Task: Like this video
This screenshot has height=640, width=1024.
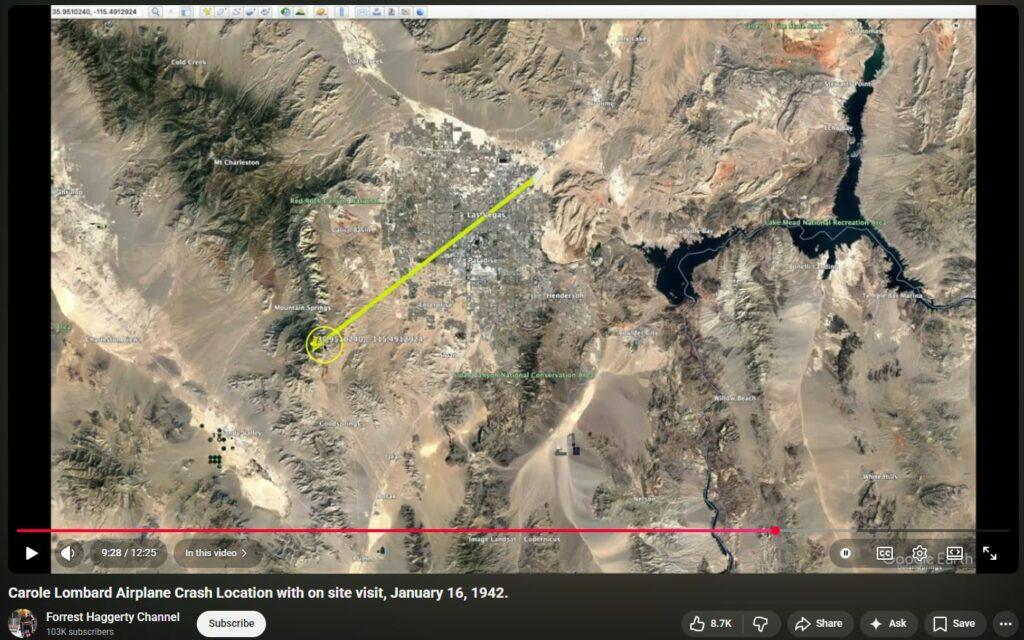Action: click(x=710, y=623)
